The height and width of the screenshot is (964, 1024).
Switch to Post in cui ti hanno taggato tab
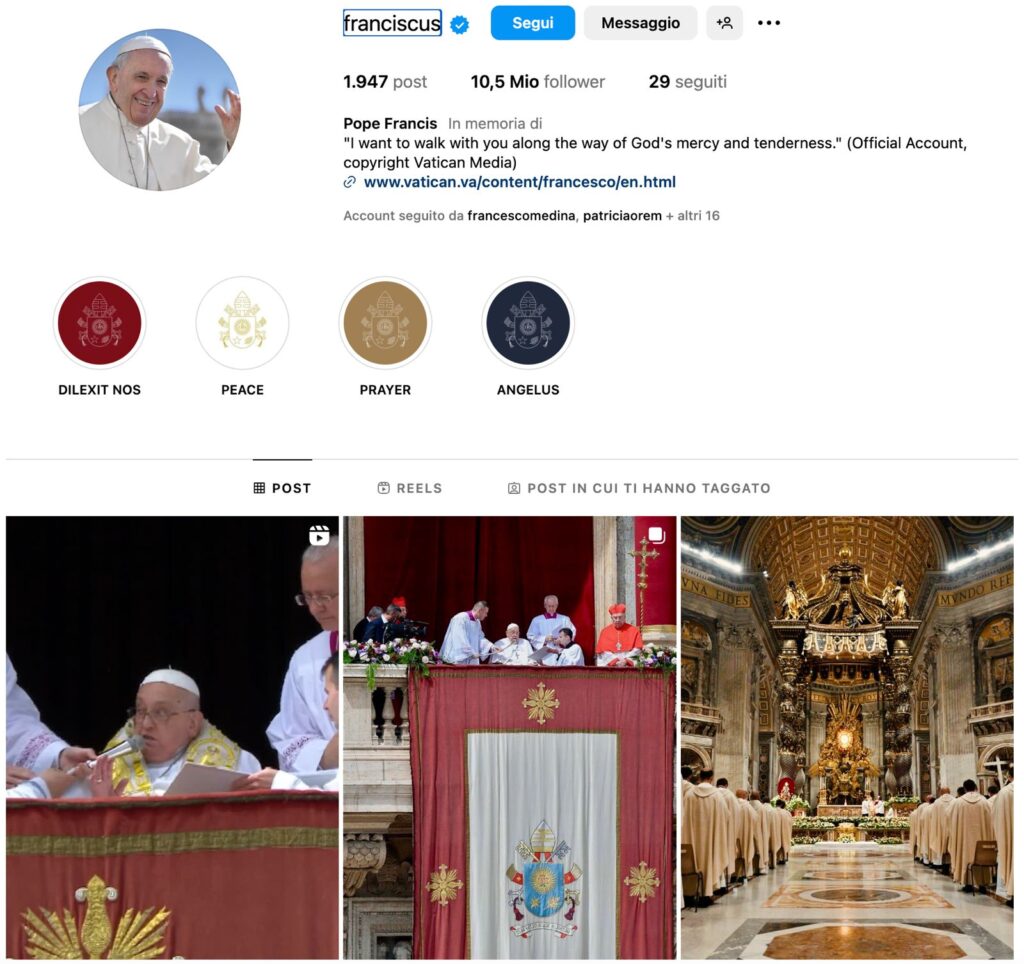639,488
